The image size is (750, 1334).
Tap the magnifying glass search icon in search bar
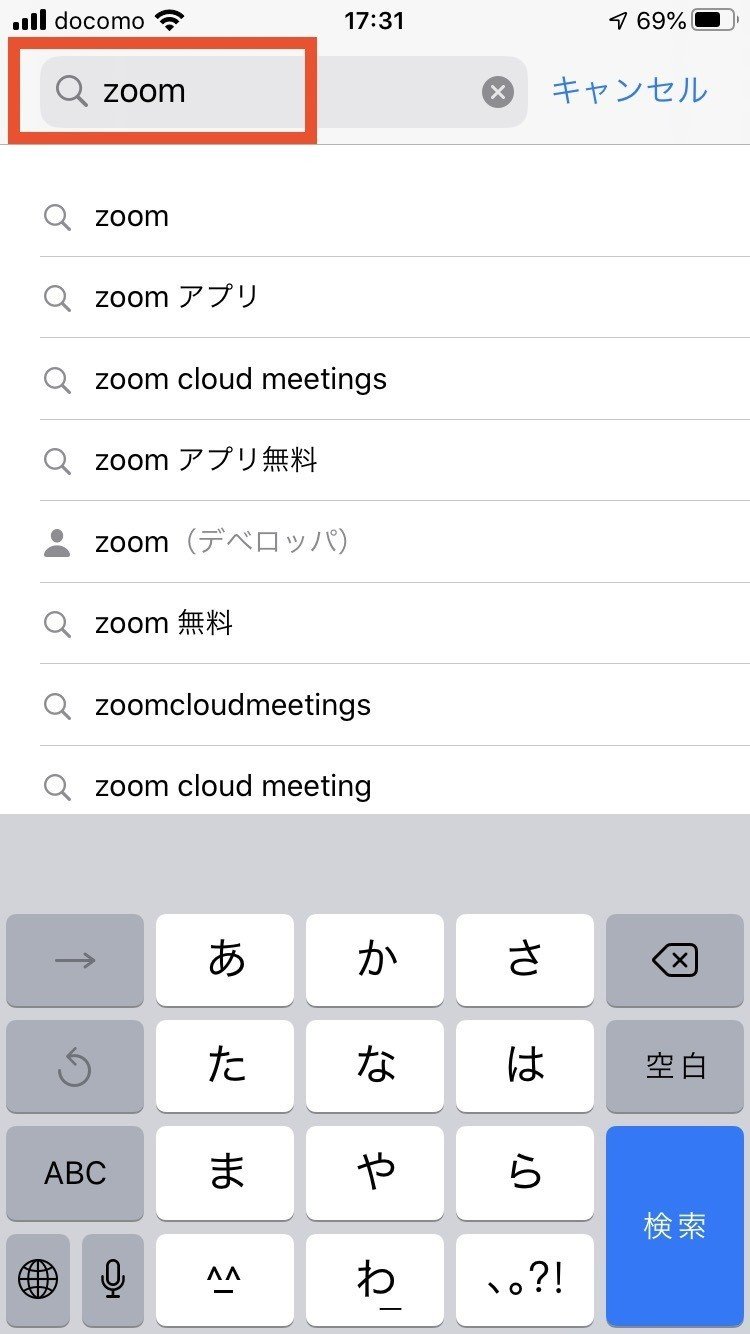tap(69, 92)
